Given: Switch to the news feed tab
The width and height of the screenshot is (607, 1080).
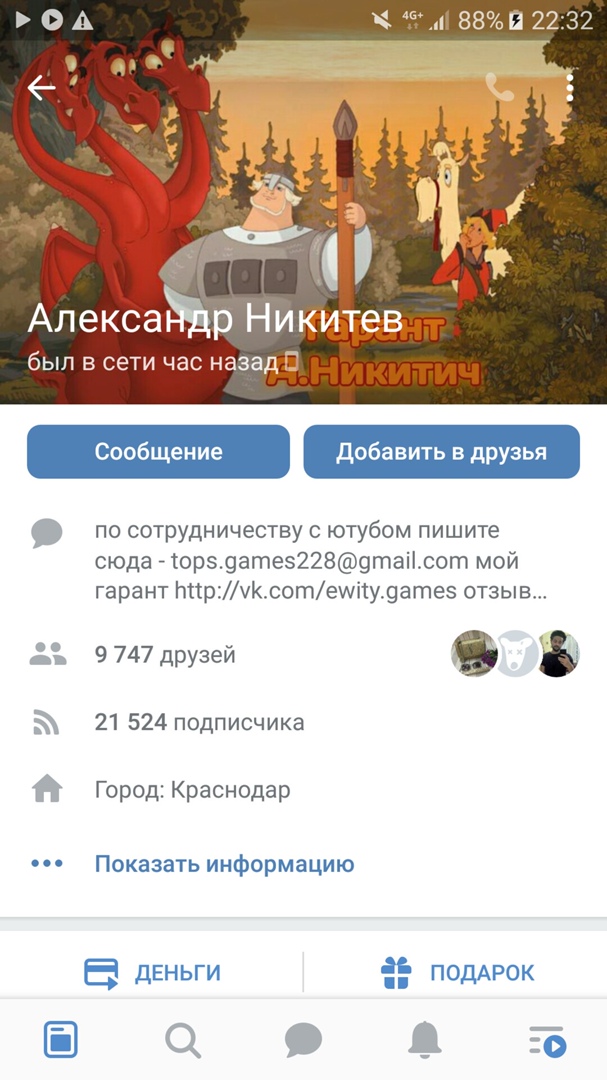Looking at the screenshot, I should click(61, 1041).
